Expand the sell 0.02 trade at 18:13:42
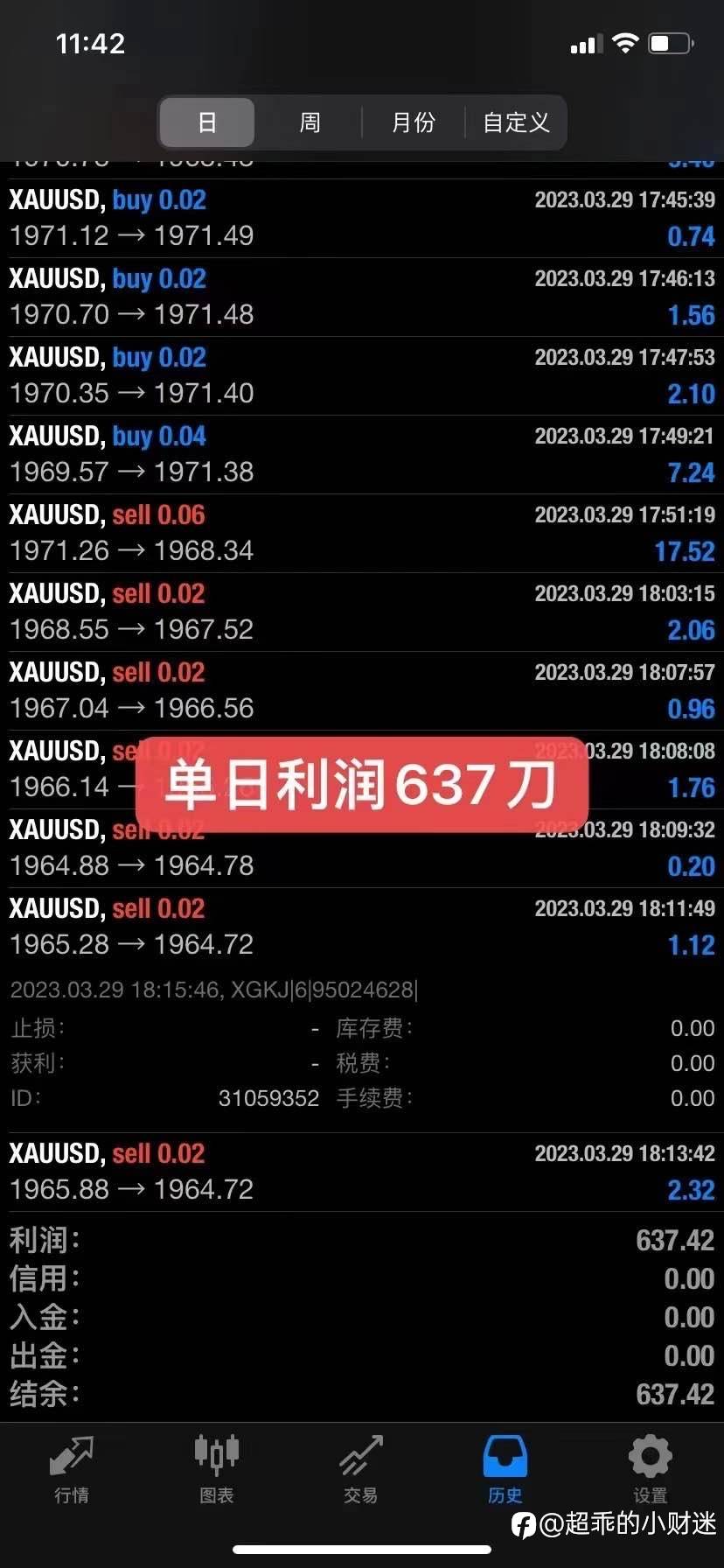Image resolution: width=724 pixels, height=1568 pixels. pyautogui.click(x=362, y=1172)
